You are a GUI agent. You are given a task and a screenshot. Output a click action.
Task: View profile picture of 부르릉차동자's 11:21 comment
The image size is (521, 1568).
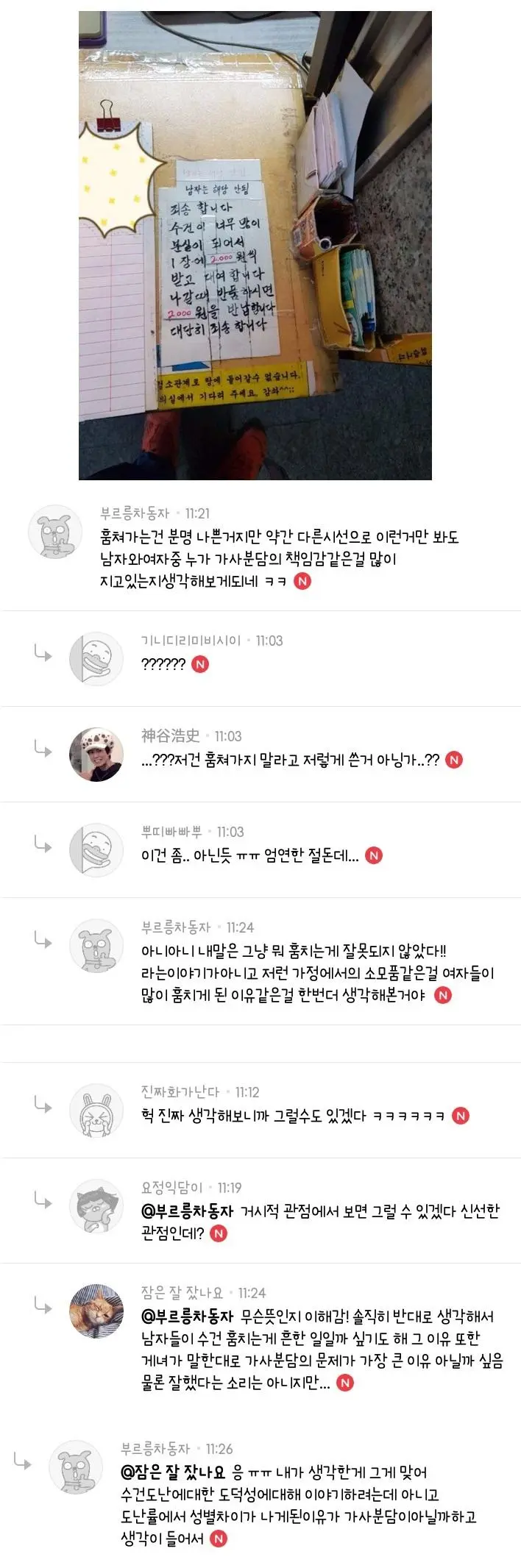click(54, 532)
